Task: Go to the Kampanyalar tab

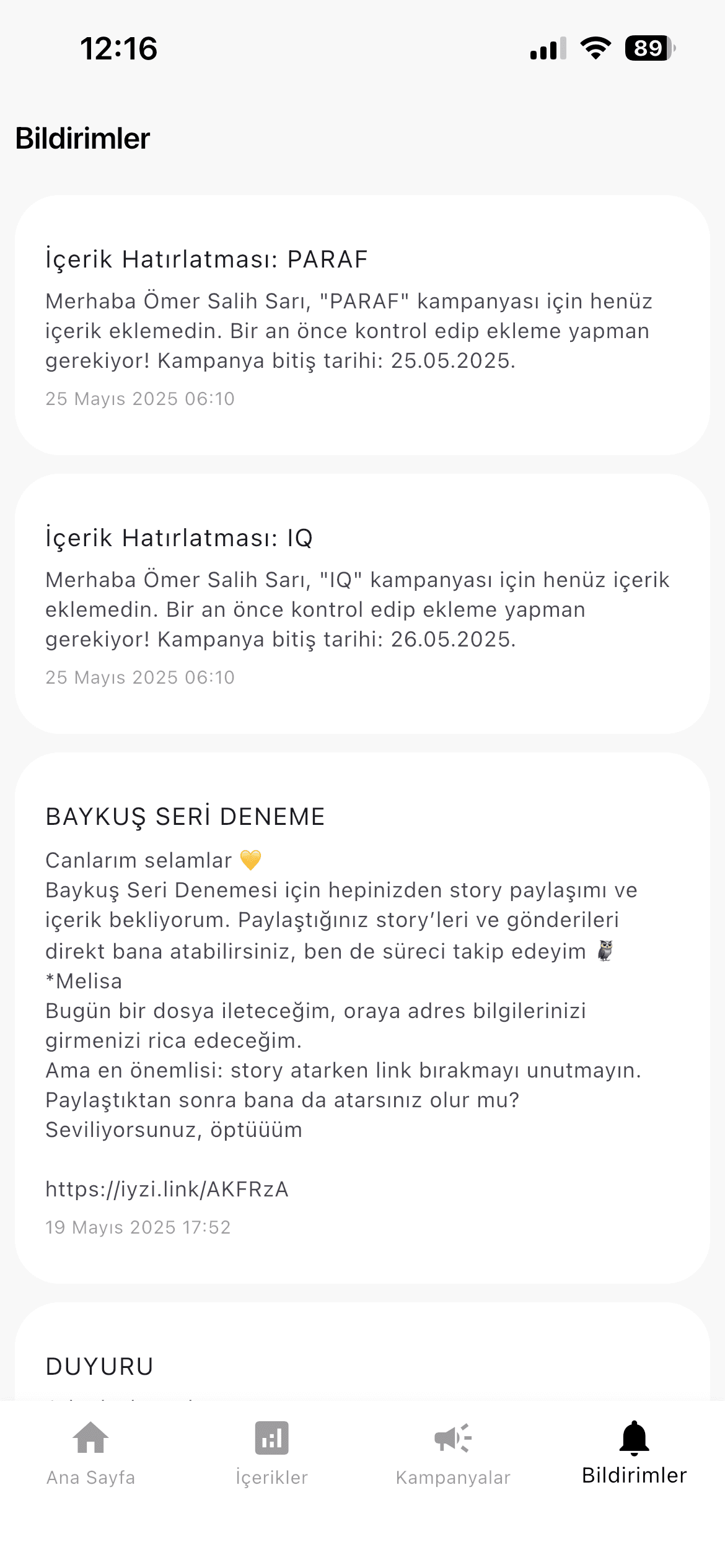Action: pos(453,1453)
